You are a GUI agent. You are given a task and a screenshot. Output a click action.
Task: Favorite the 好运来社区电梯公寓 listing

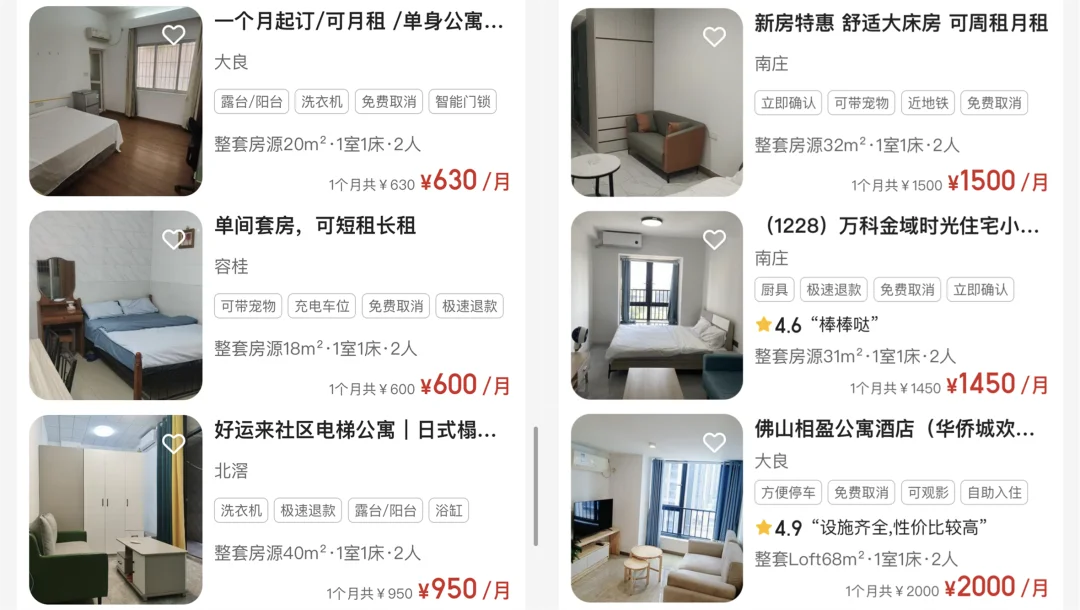point(174,443)
